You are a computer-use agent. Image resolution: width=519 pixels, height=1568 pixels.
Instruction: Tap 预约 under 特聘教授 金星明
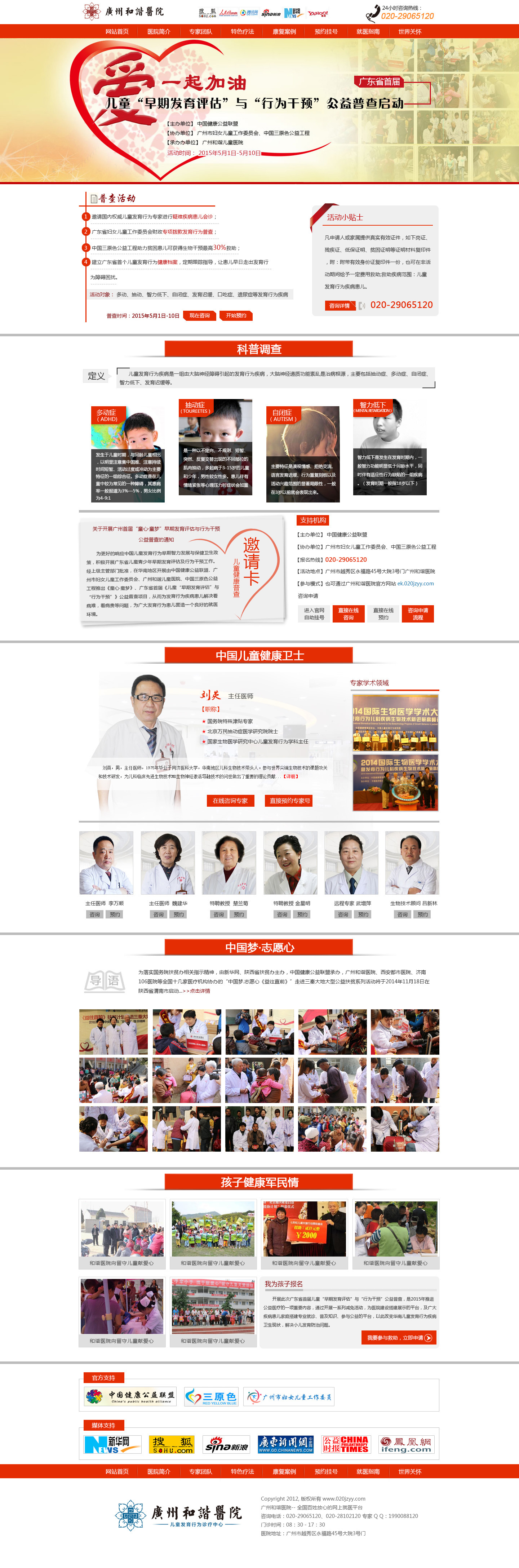pyautogui.click(x=302, y=914)
